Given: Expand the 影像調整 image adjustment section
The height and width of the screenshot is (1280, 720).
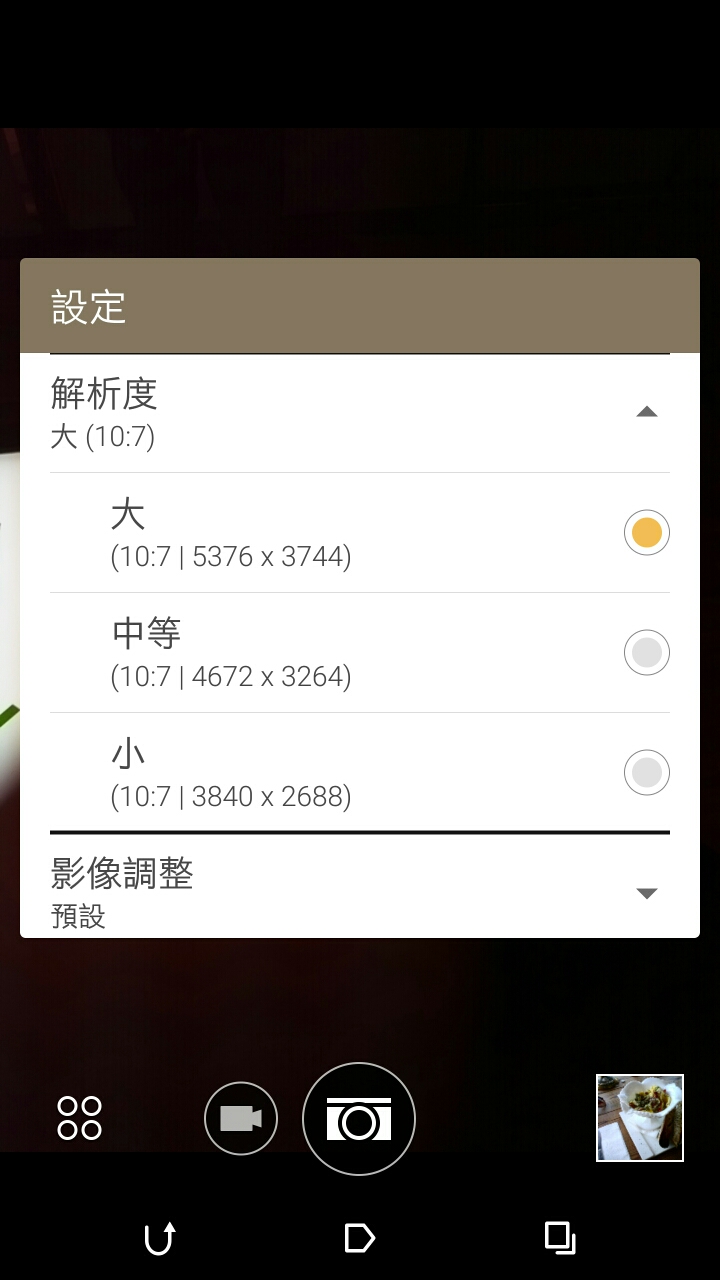Looking at the screenshot, I should click(646, 892).
